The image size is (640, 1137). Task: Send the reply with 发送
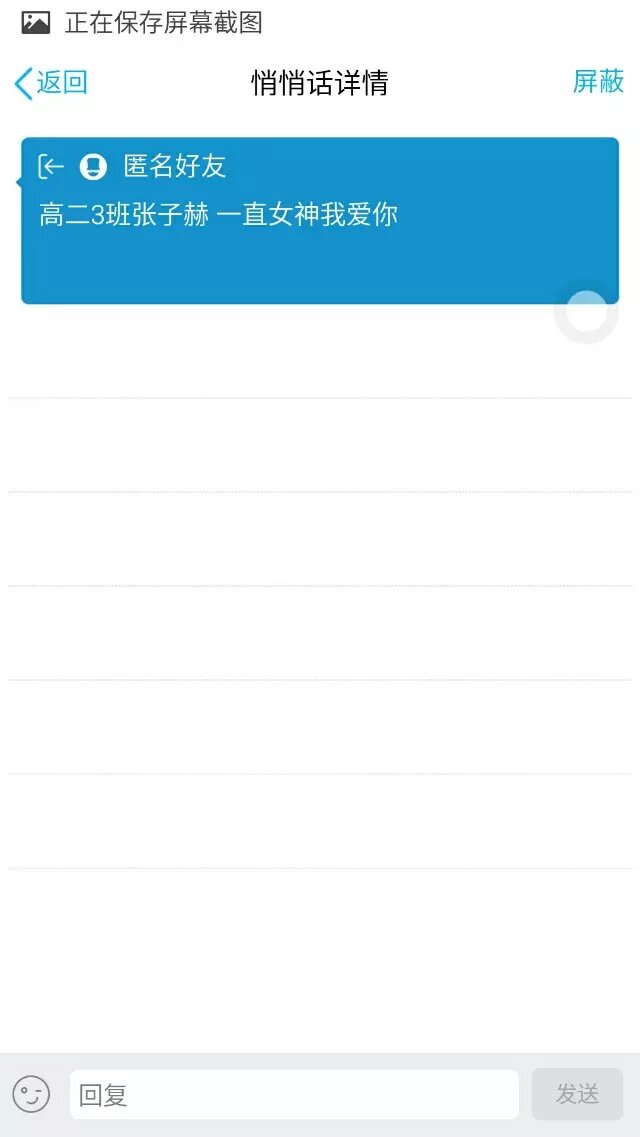pos(577,1094)
